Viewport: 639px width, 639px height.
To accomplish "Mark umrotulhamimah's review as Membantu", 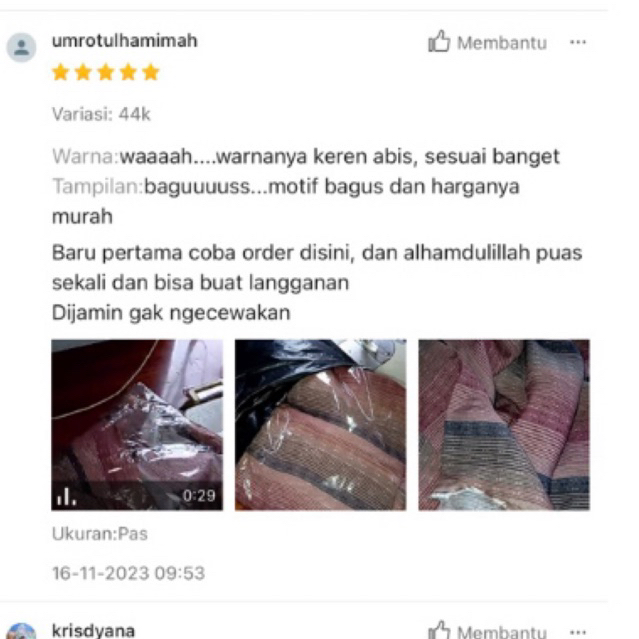I will tap(487, 42).
